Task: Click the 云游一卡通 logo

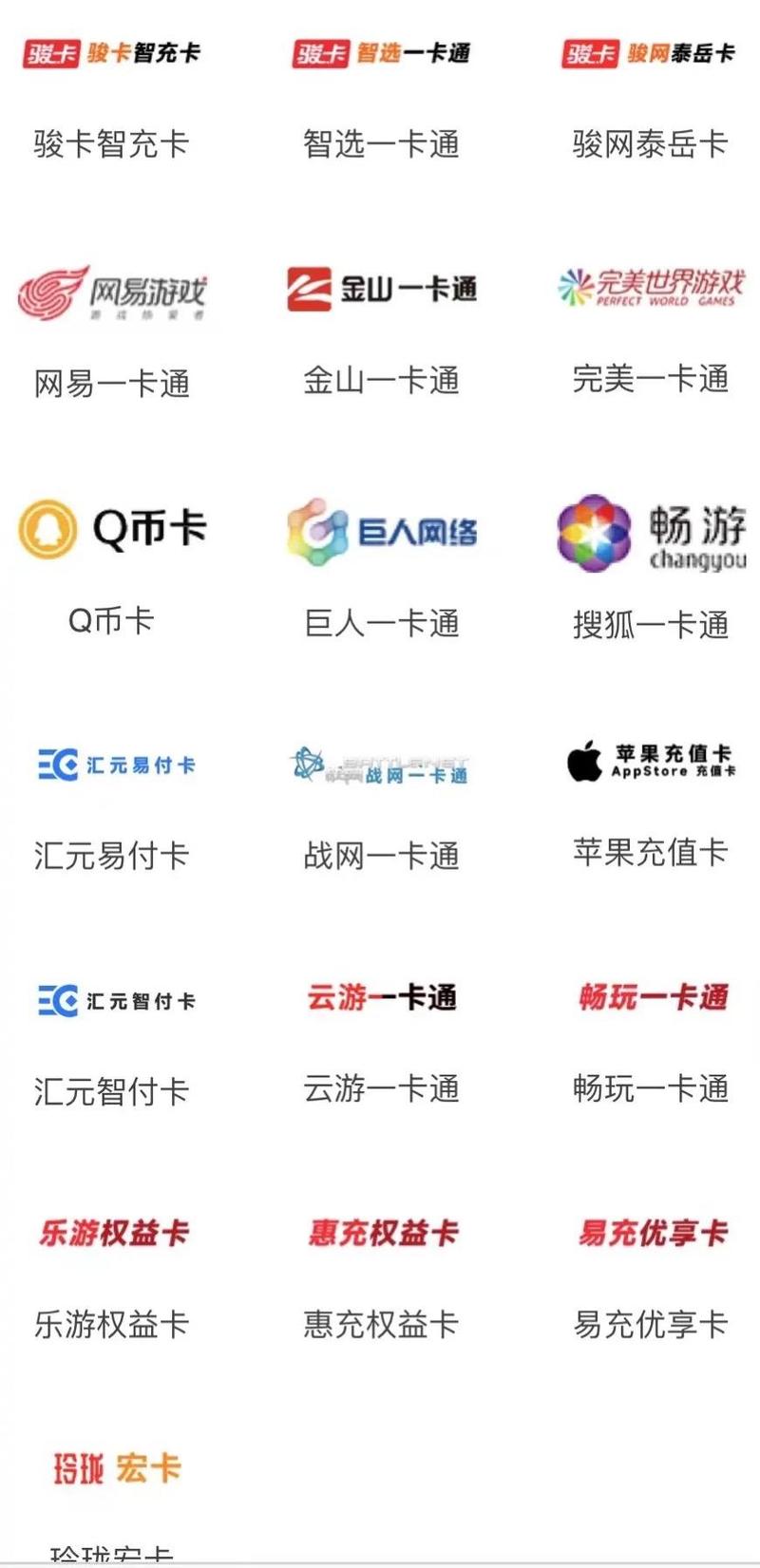Action: pyautogui.click(x=380, y=998)
